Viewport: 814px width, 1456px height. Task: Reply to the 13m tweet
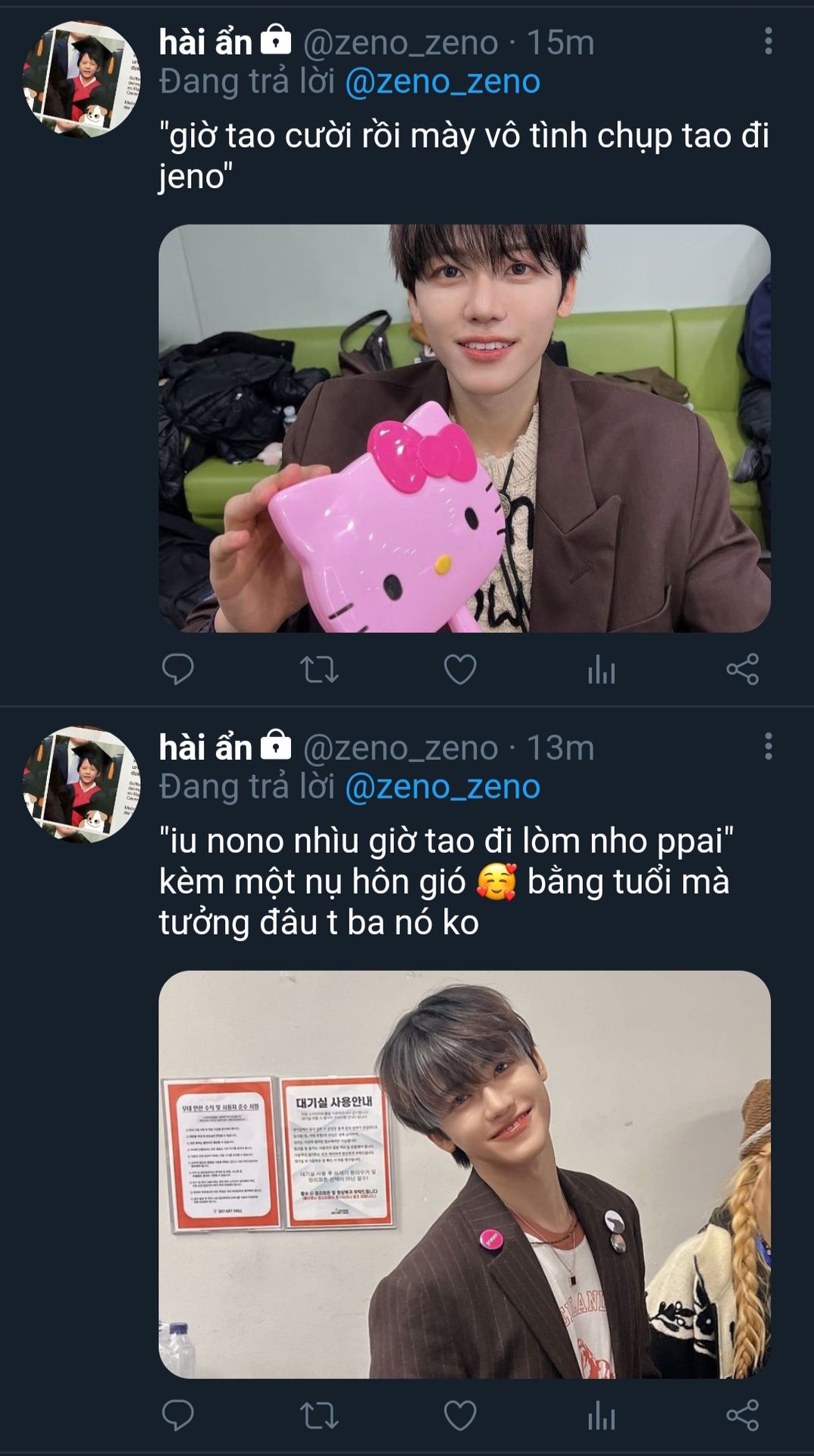click(178, 1416)
